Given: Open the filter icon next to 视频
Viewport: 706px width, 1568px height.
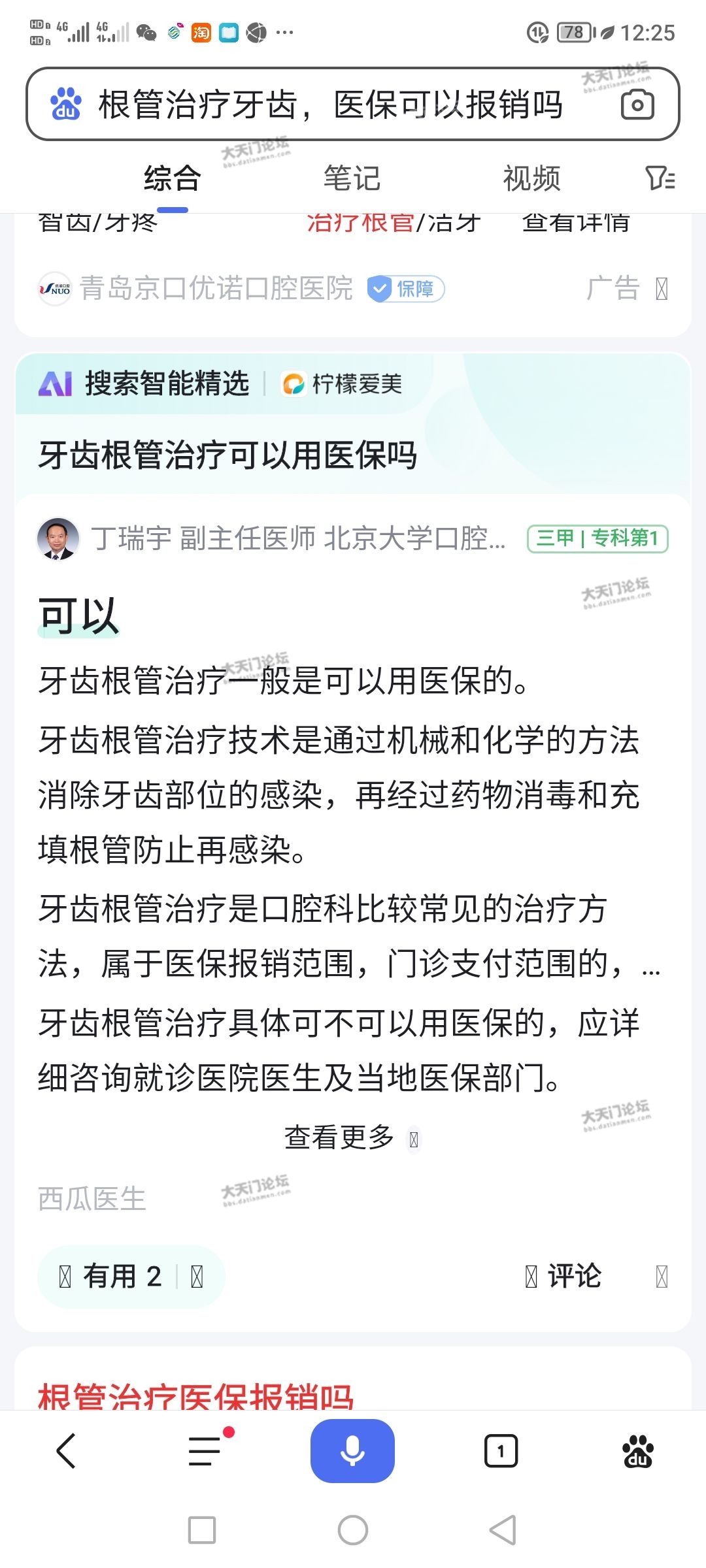Looking at the screenshot, I should click(x=660, y=178).
